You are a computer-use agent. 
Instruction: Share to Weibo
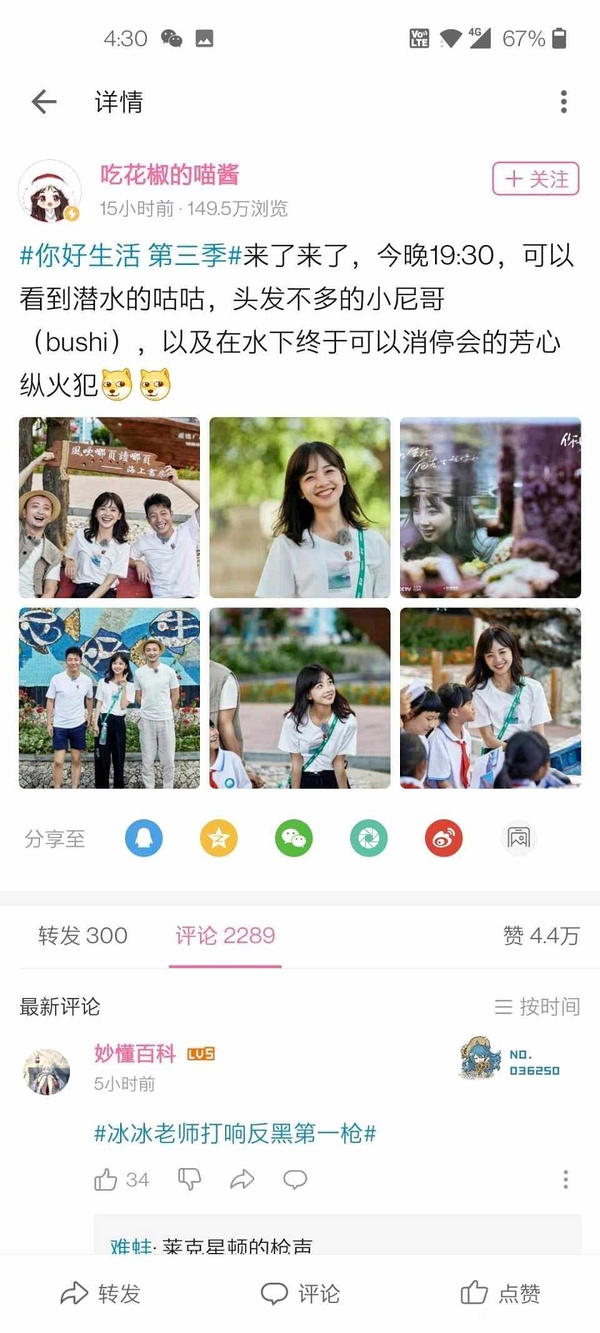(444, 838)
